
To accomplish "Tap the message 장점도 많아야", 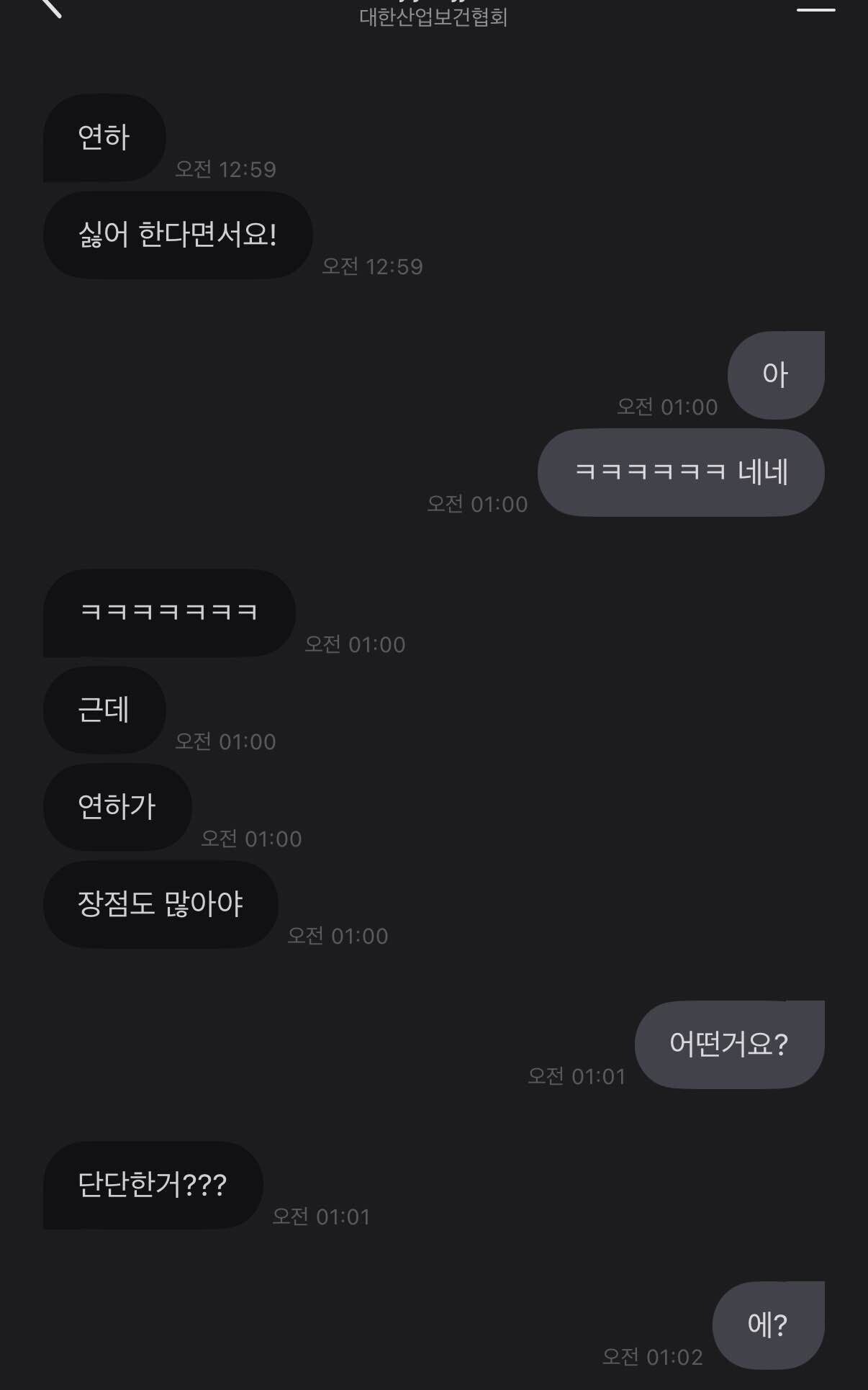I will click(160, 906).
